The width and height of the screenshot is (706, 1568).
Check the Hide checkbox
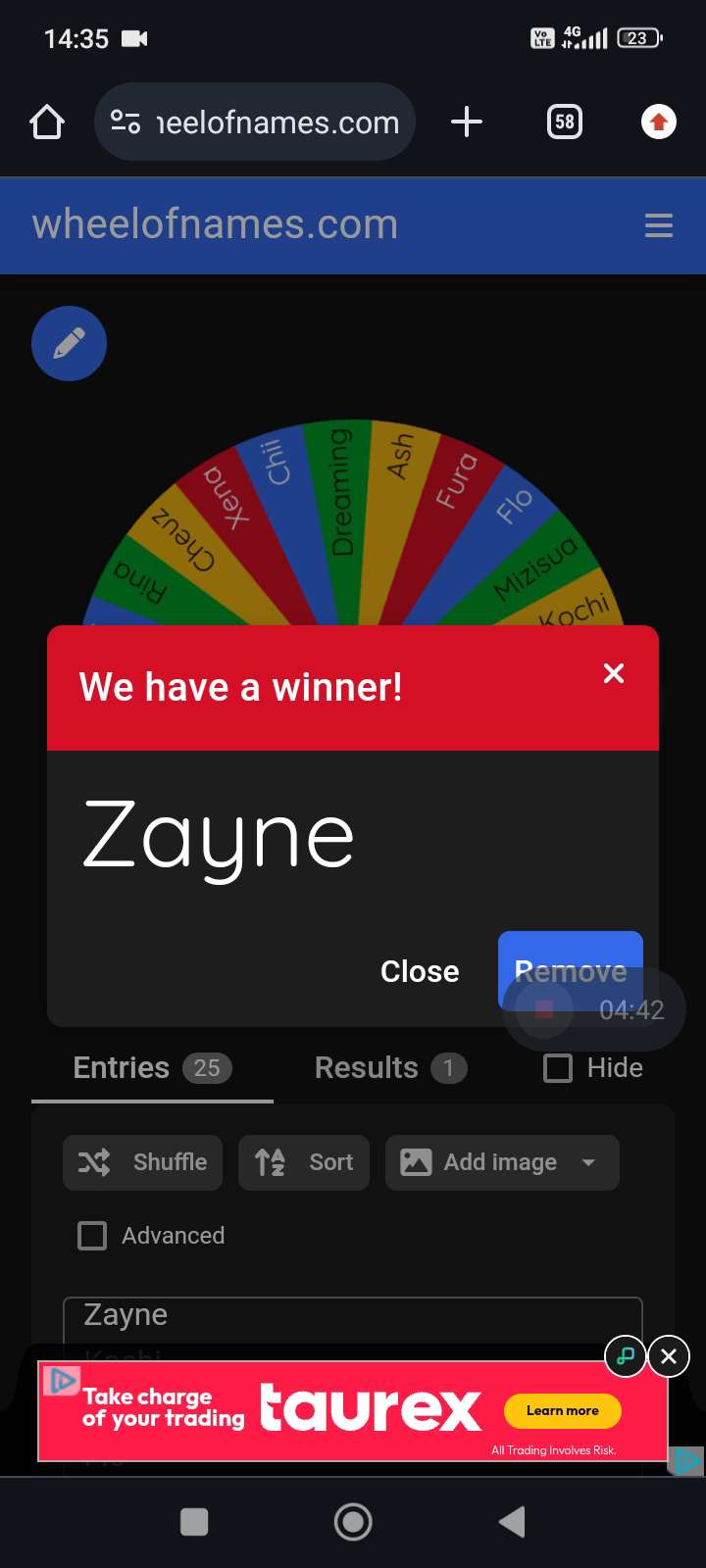tap(558, 1067)
